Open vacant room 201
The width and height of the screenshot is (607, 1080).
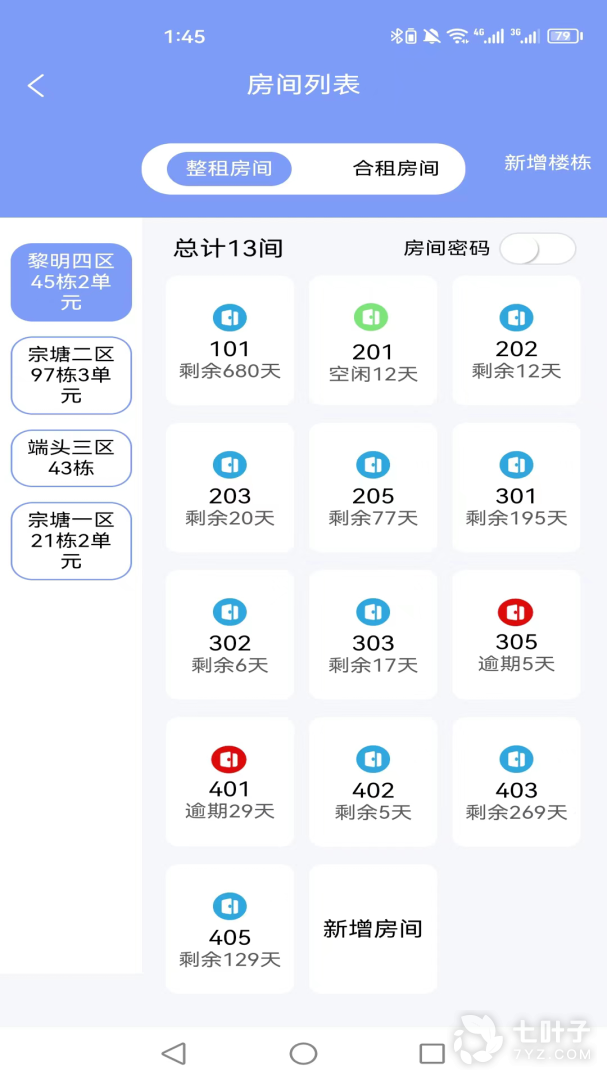[x=373, y=341]
